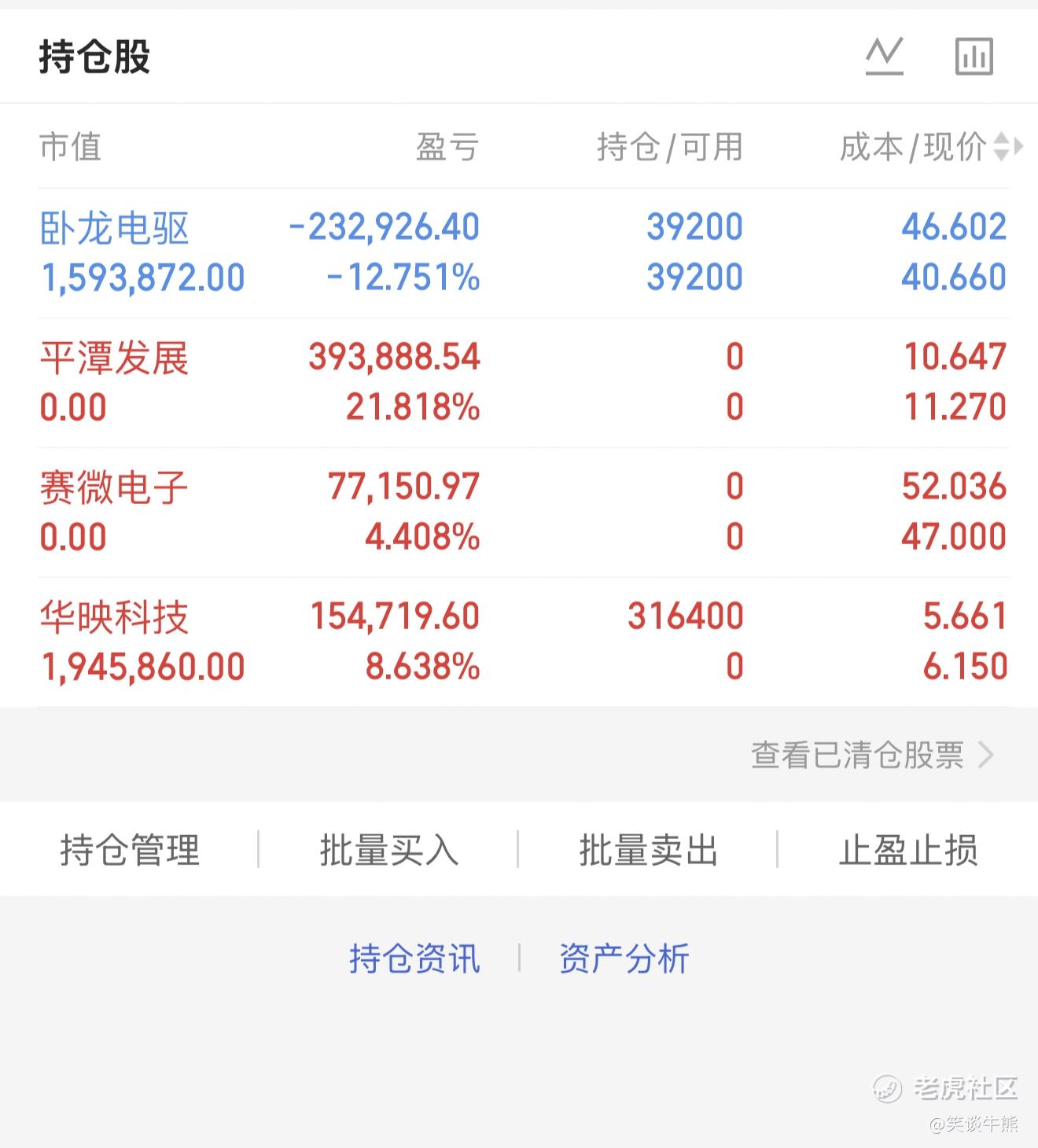Sort holdings by 成本/现价 column
The image size is (1038, 1148).
[931, 146]
